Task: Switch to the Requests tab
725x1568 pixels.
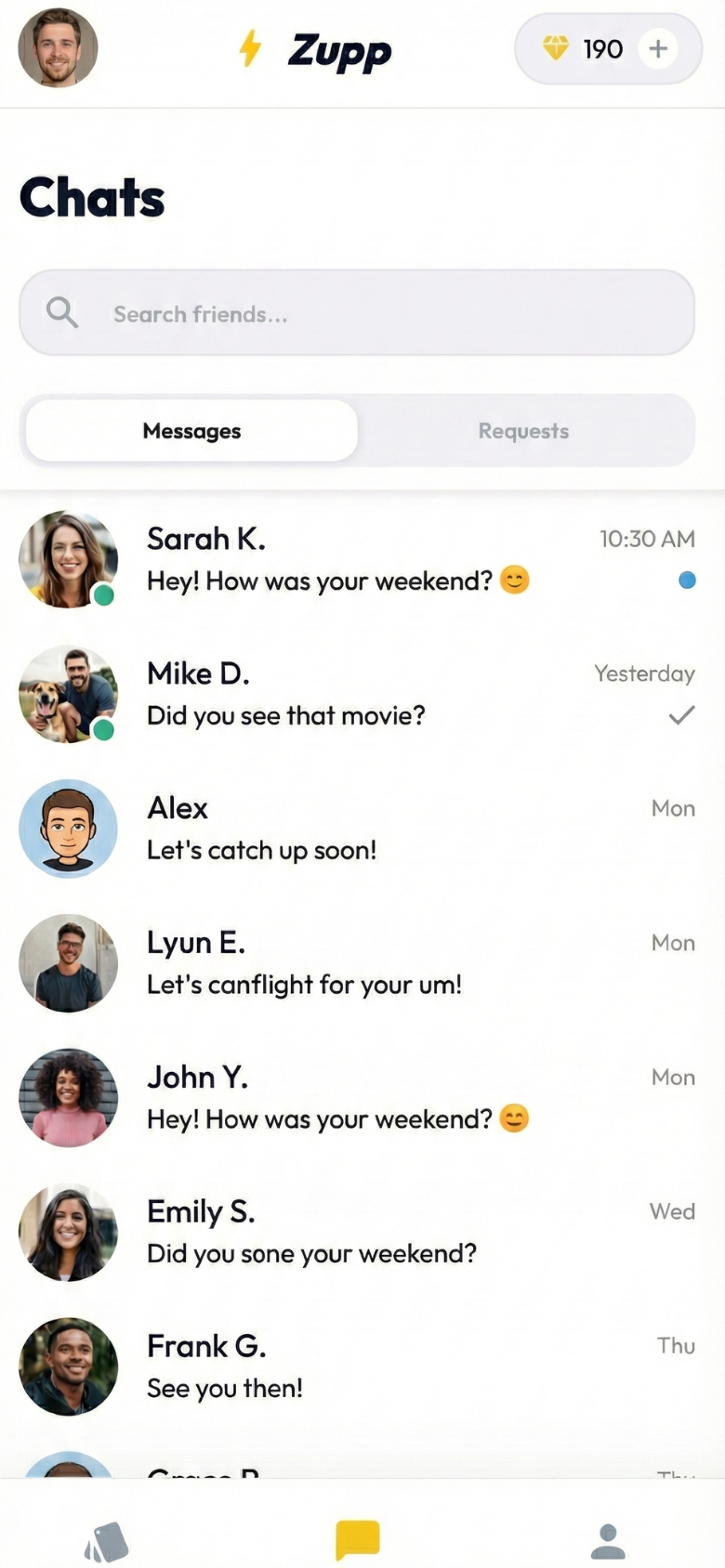Action: (523, 430)
